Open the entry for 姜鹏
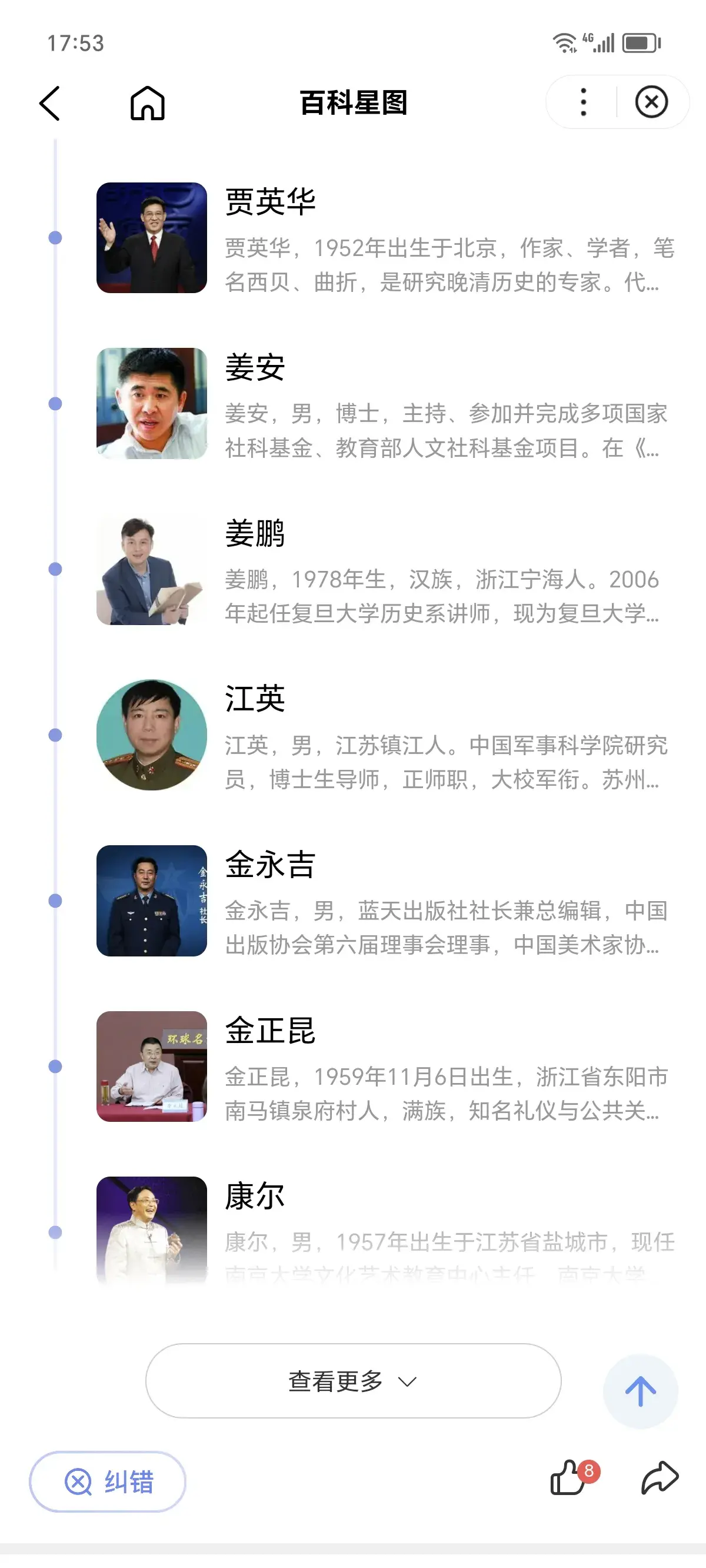706x1568 pixels. tap(387, 569)
